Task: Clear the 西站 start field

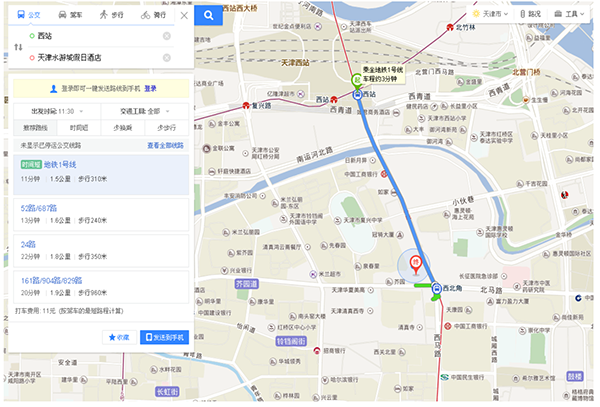Action: (167, 37)
